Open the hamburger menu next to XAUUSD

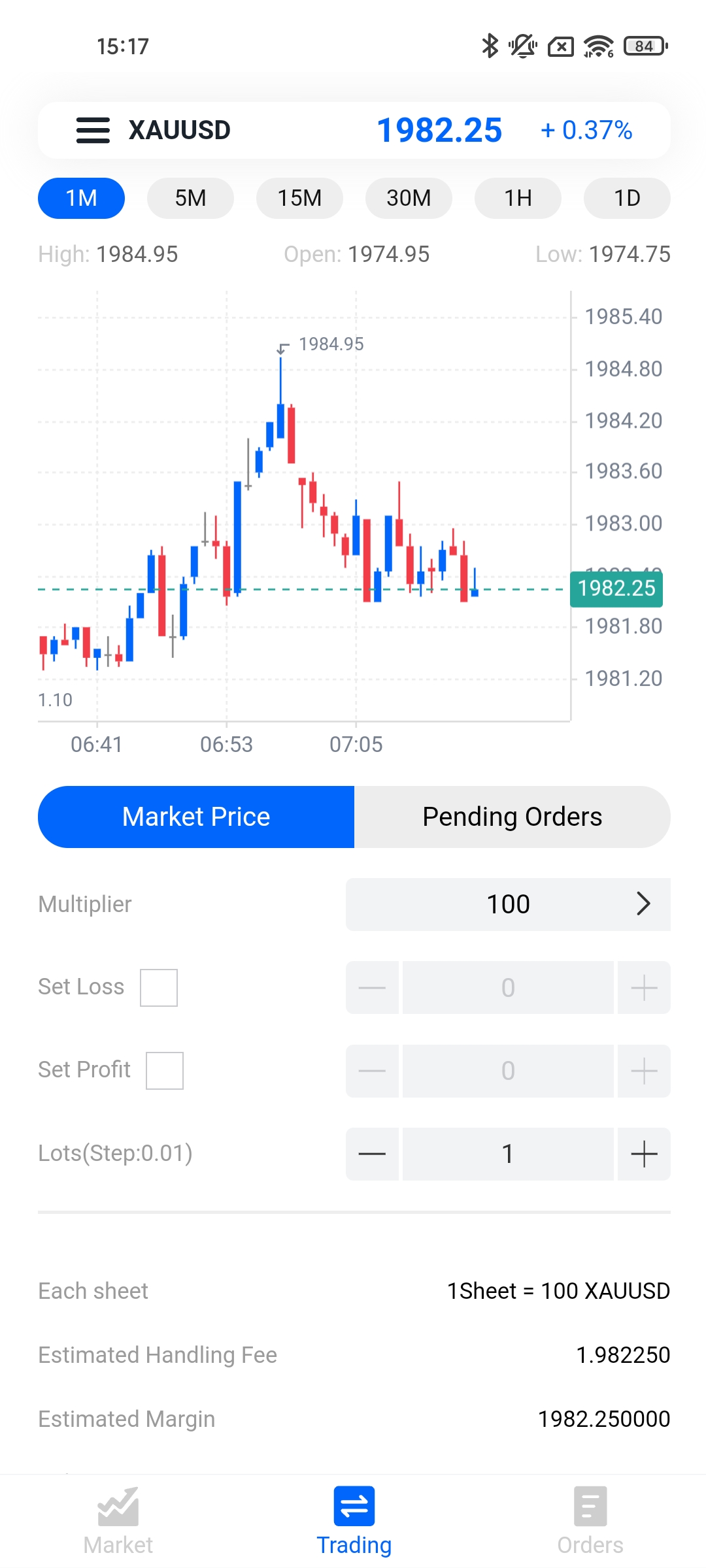point(93,130)
